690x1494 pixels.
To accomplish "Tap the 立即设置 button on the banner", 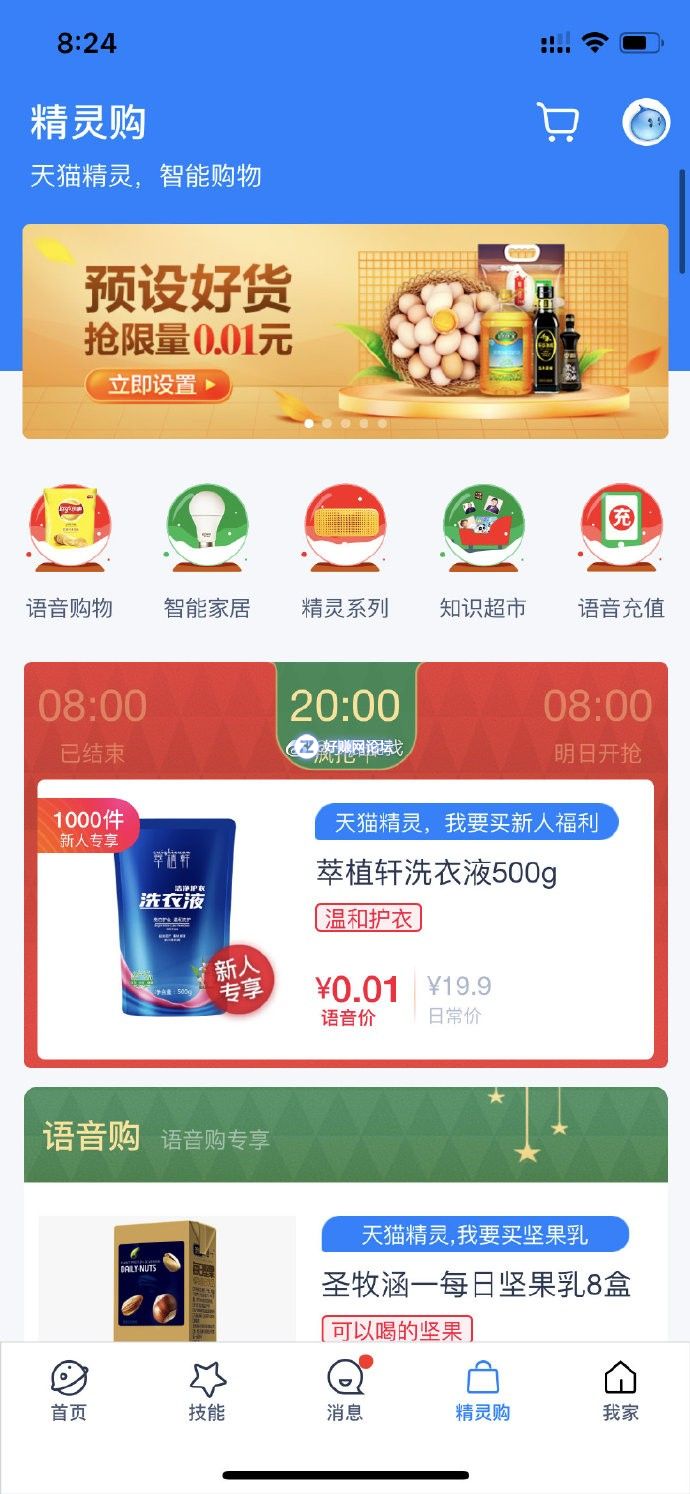I will (158, 385).
